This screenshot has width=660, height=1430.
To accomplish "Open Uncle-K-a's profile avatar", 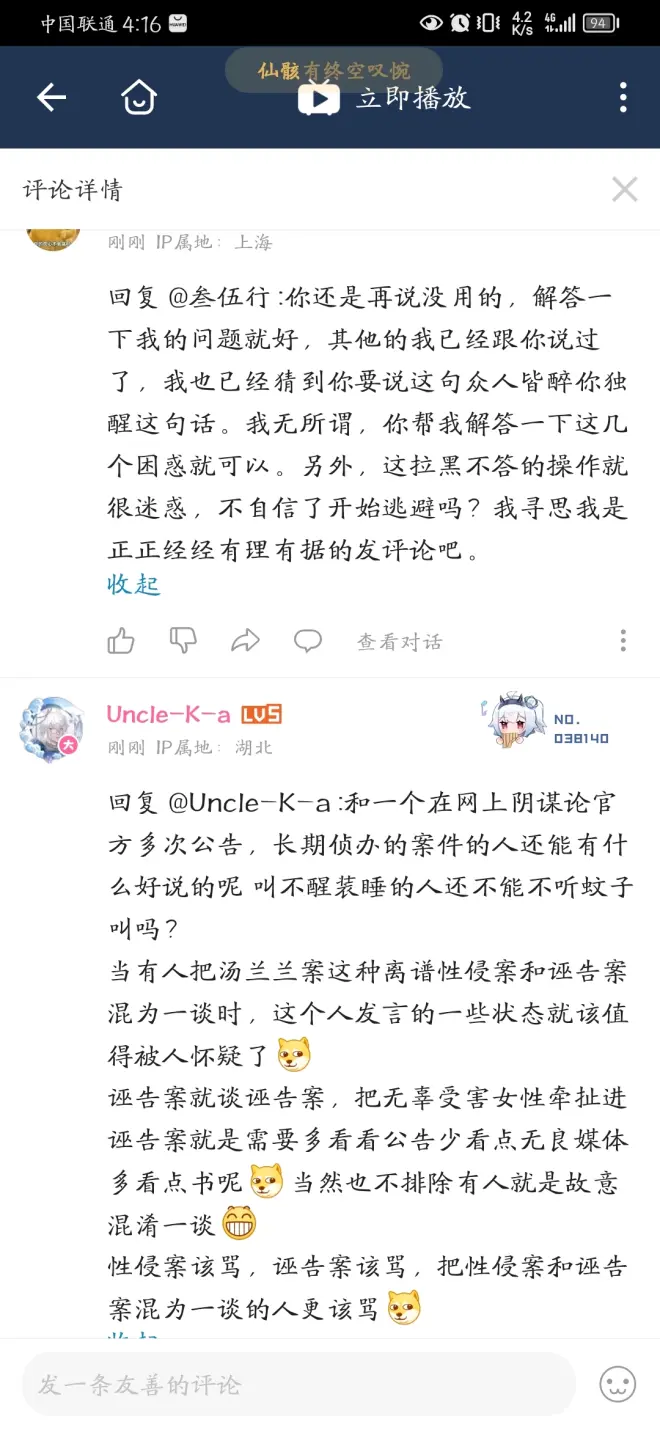I will (x=51, y=729).
